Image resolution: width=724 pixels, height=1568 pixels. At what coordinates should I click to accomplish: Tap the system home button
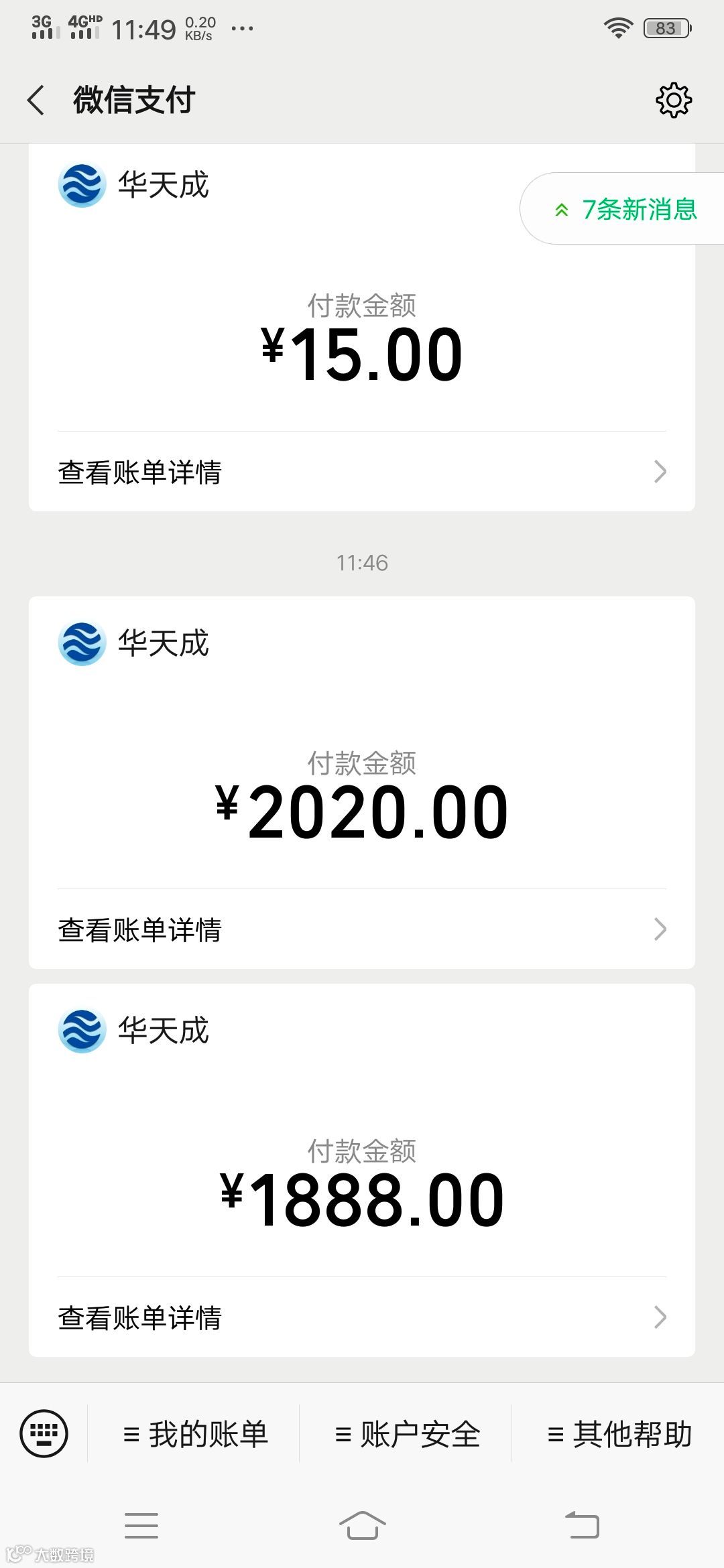click(x=362, y=1526)
